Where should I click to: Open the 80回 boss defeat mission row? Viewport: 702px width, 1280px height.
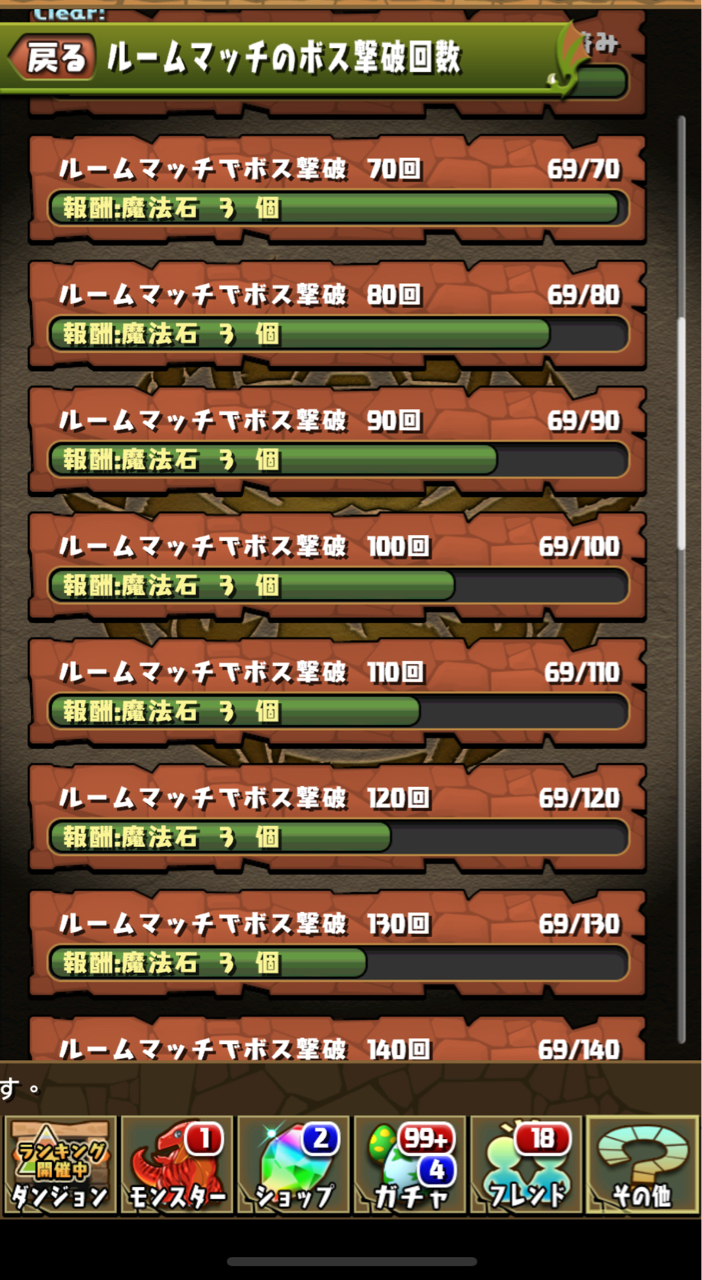click(338, 315)
